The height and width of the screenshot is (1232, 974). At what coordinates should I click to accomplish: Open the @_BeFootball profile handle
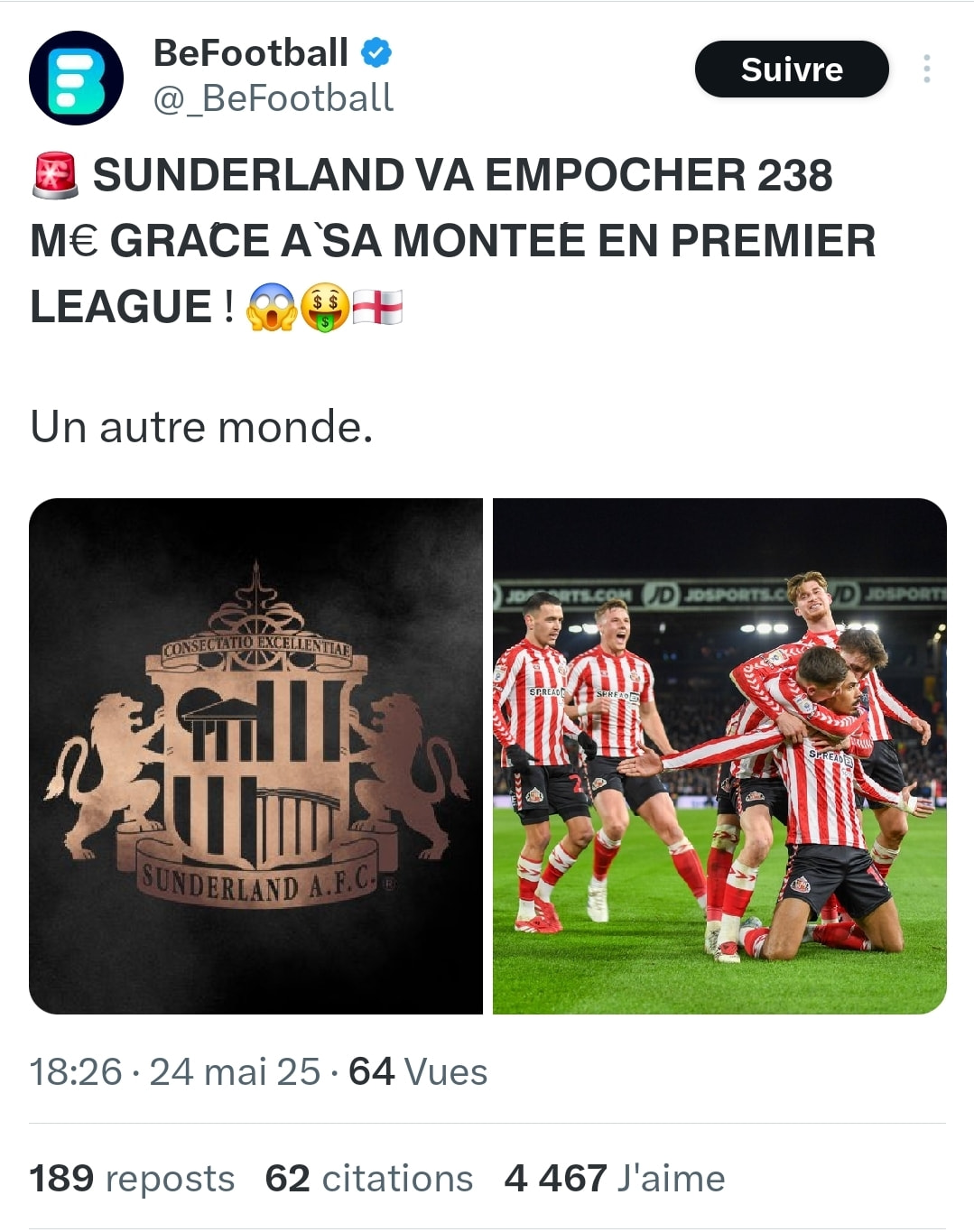(x=273, y=98)
